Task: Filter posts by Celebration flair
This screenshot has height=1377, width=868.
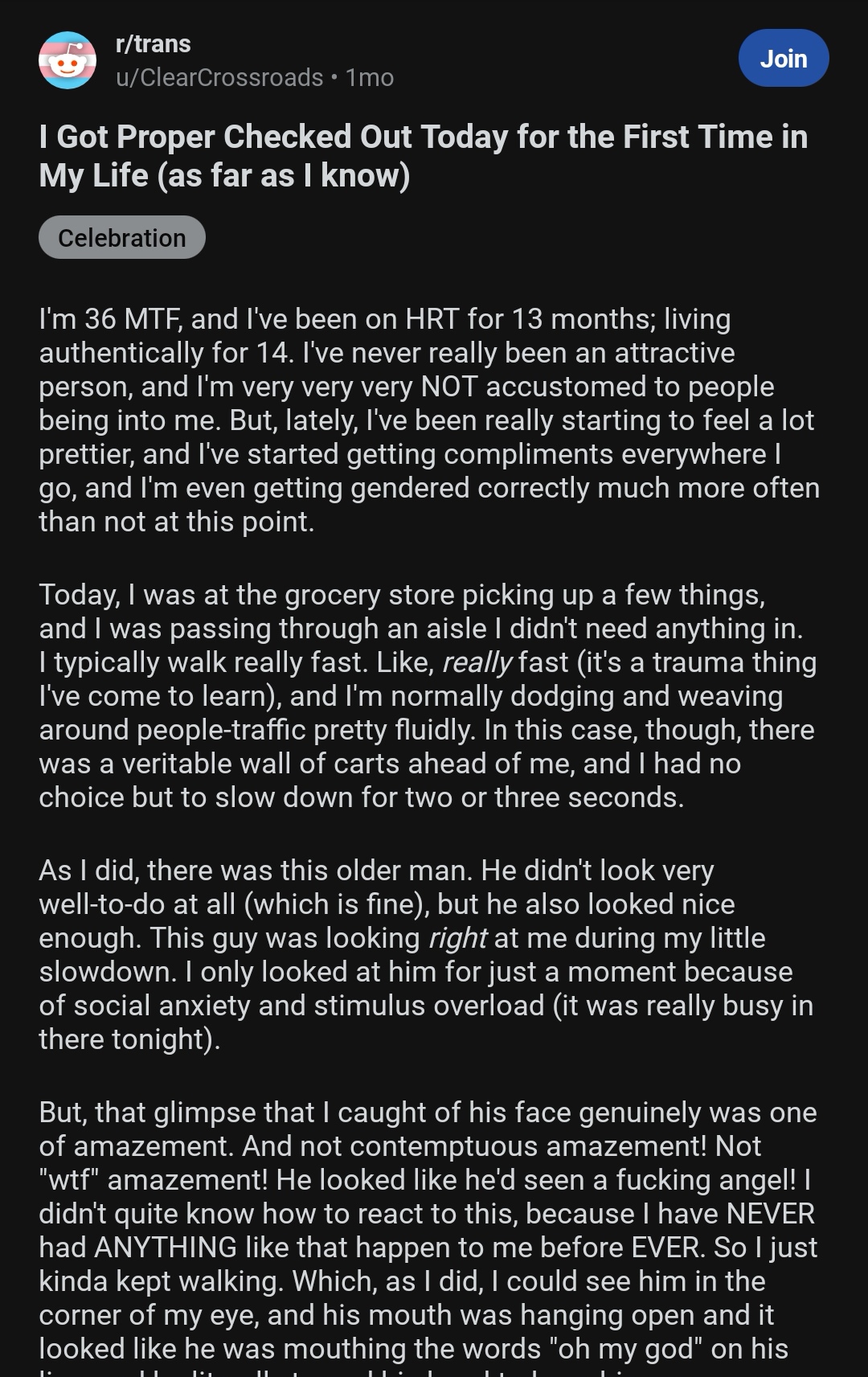Action: [x=122, y=237]
